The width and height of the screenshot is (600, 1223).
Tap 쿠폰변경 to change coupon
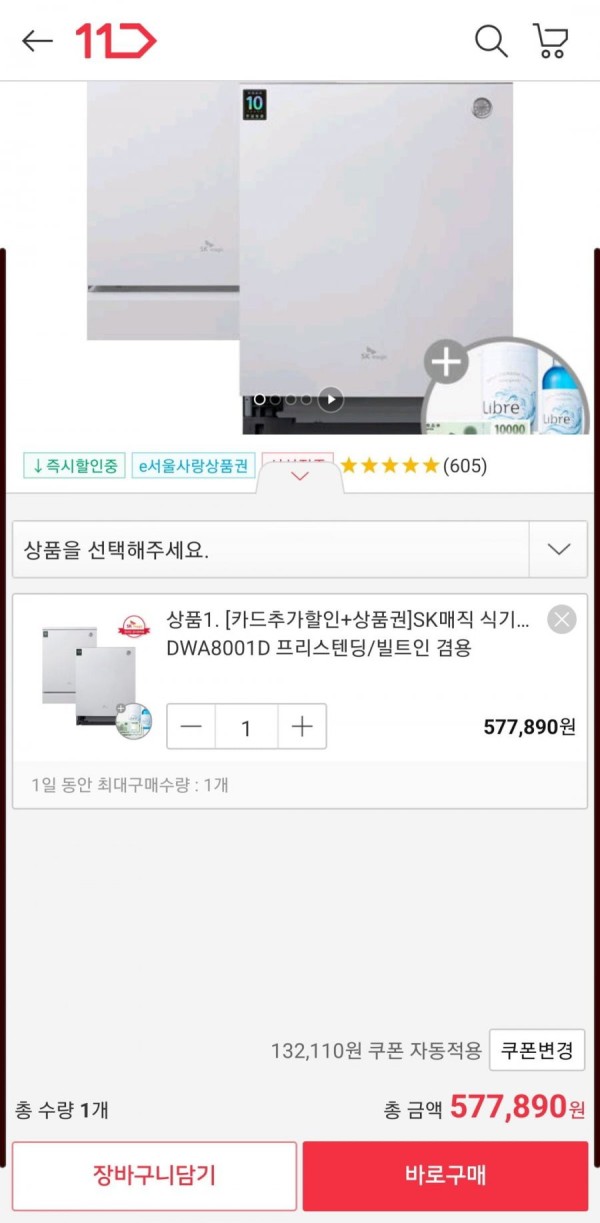pyautogui.click(x=537, y=1050)
